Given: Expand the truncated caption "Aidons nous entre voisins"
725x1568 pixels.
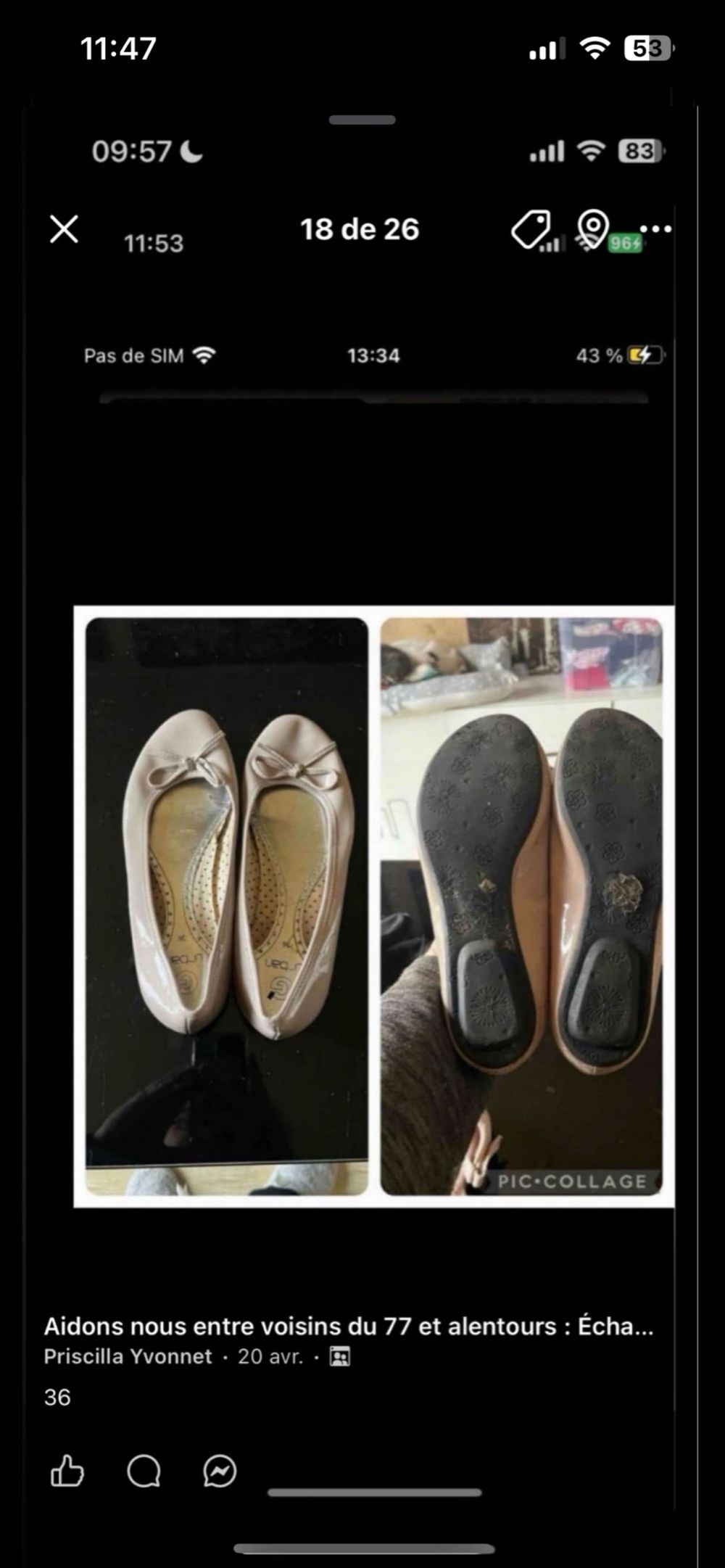Looking at the screenshot, I should pyautogui.click(x=348, y=1326).
